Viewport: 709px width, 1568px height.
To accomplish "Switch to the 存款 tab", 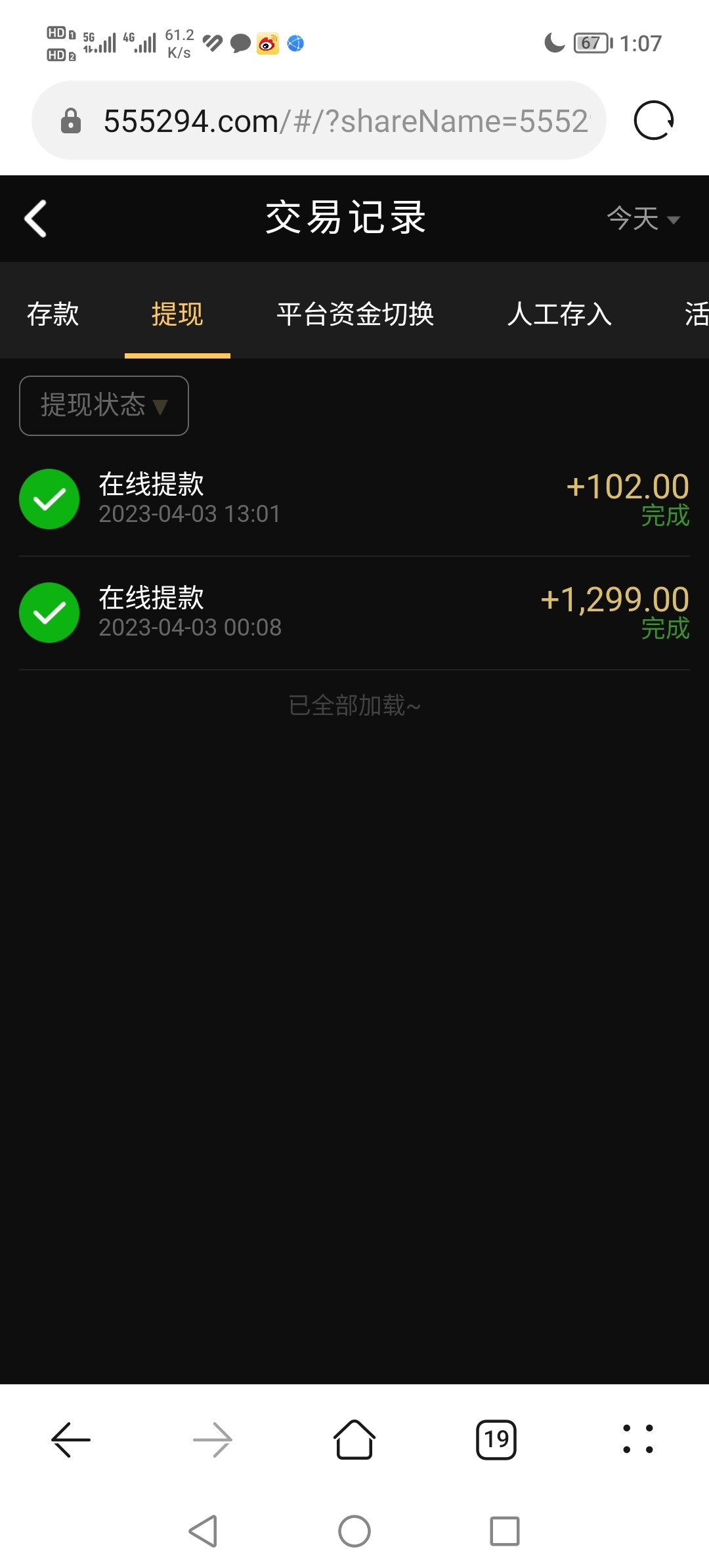I will point(53,314).
